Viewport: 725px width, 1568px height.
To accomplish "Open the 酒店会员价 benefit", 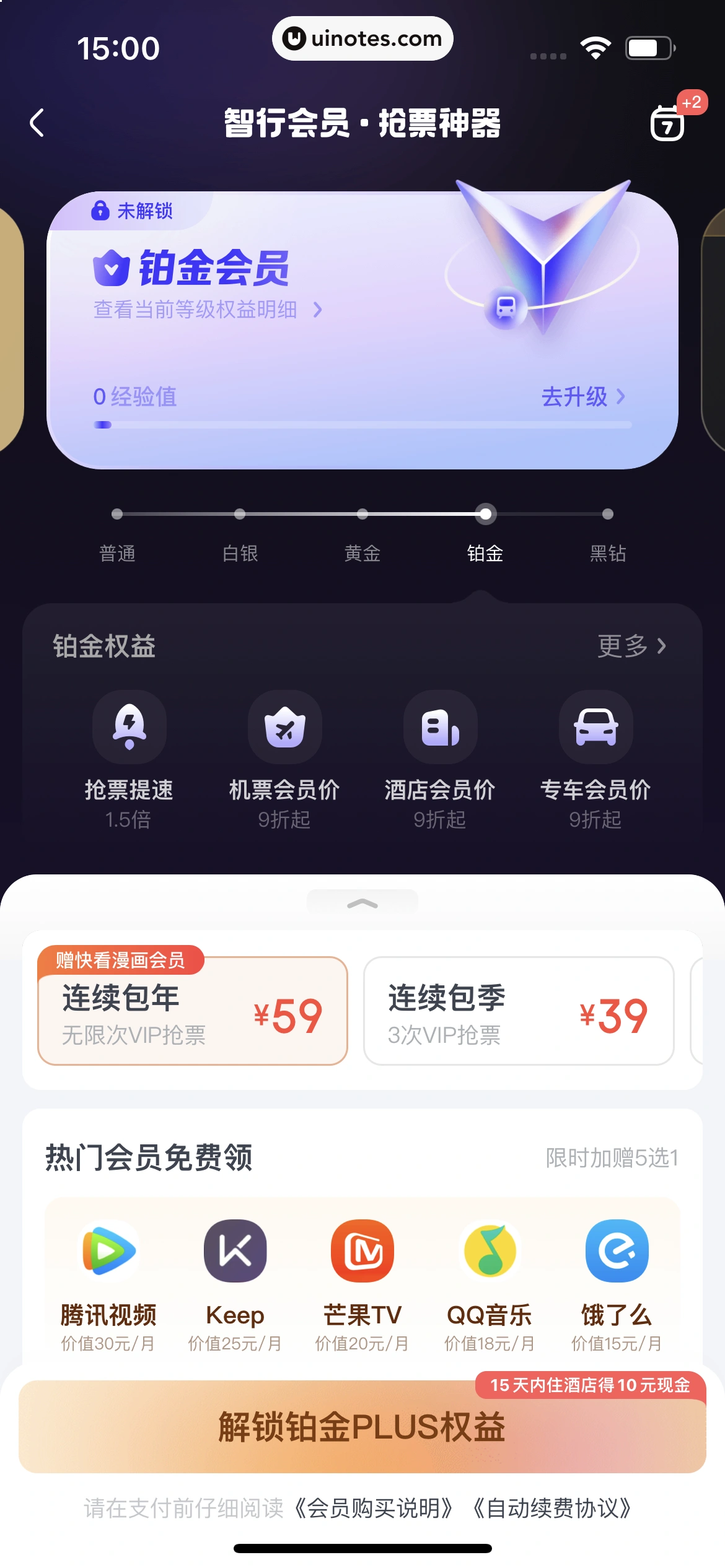I will click(440, 759).
